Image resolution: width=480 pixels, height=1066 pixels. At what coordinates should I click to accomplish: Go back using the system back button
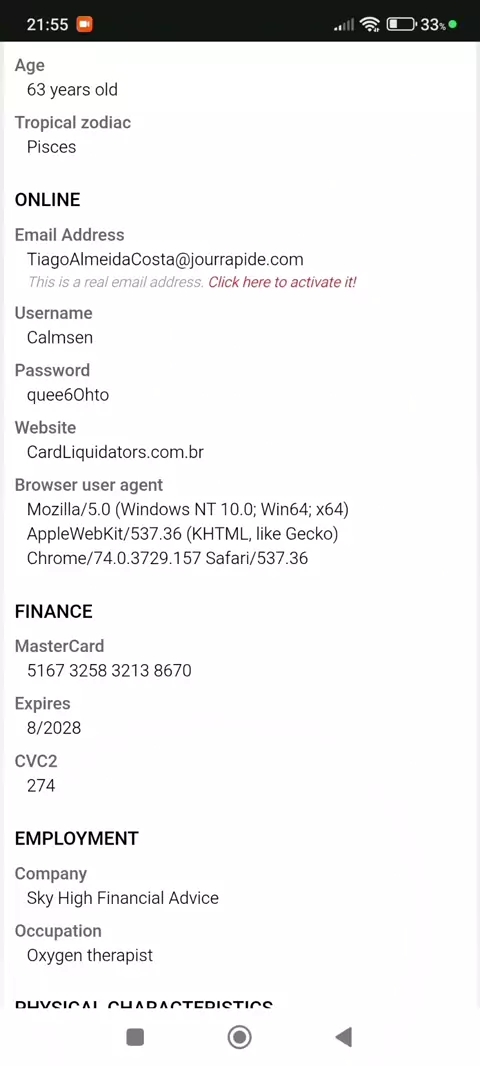(344, 1037)
